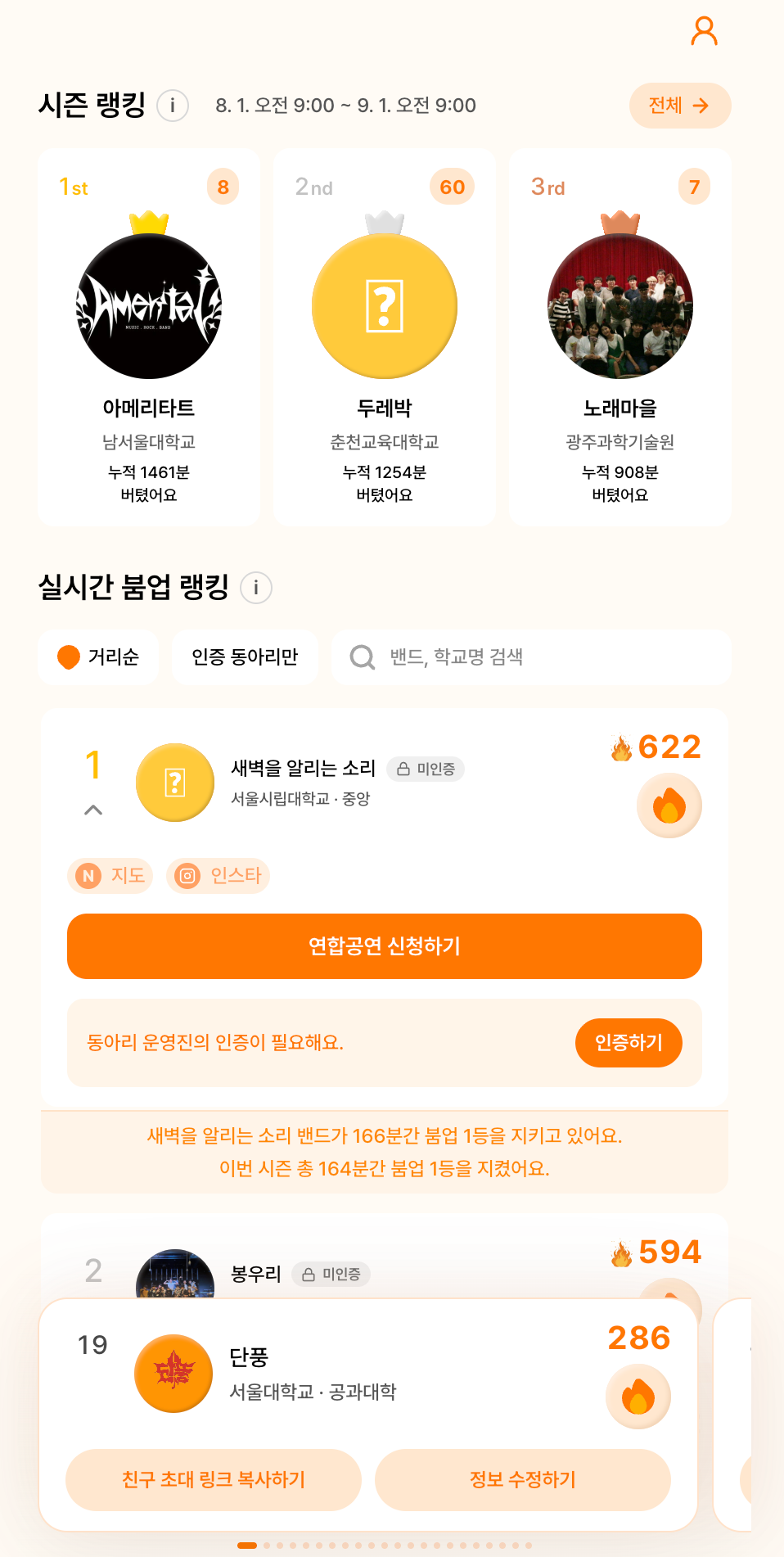Show info about 실시간 붐업 랭킹
This screenshot has height=1557, width=784.
point(256,588)
